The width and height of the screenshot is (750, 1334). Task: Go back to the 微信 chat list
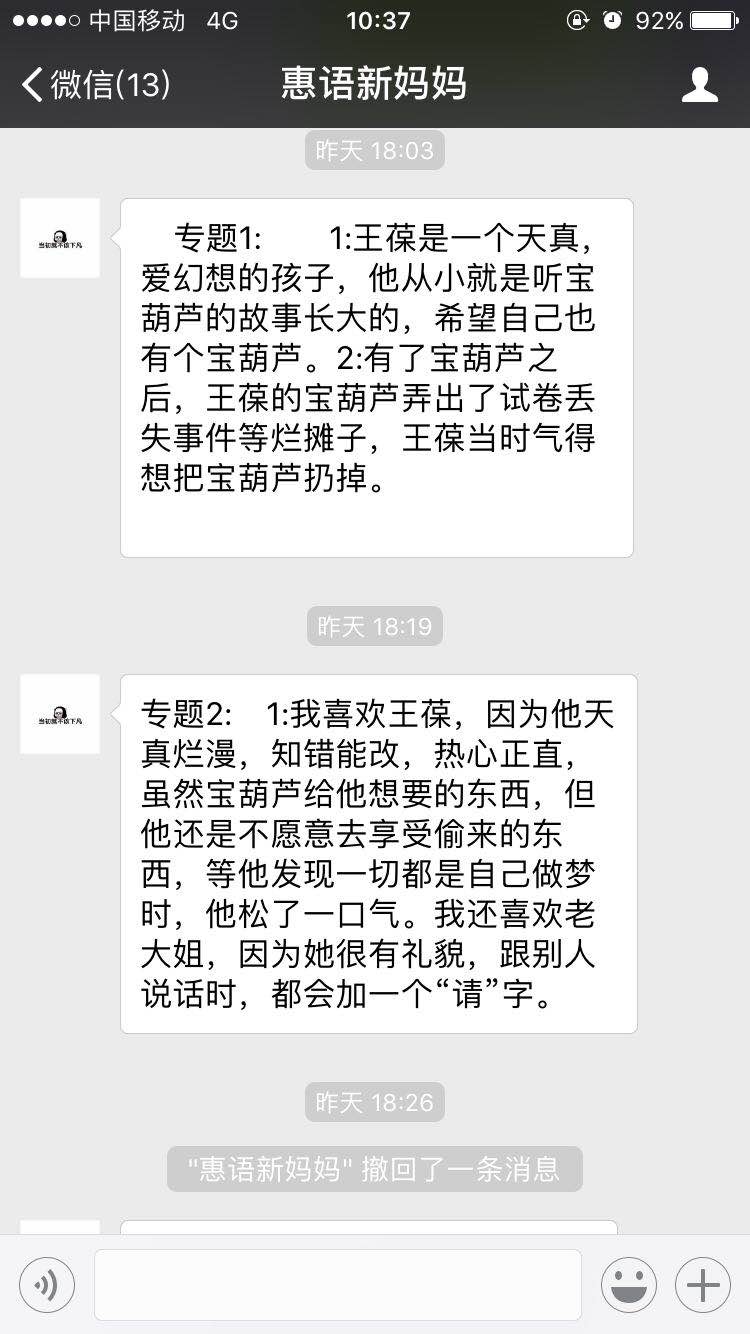96,85
